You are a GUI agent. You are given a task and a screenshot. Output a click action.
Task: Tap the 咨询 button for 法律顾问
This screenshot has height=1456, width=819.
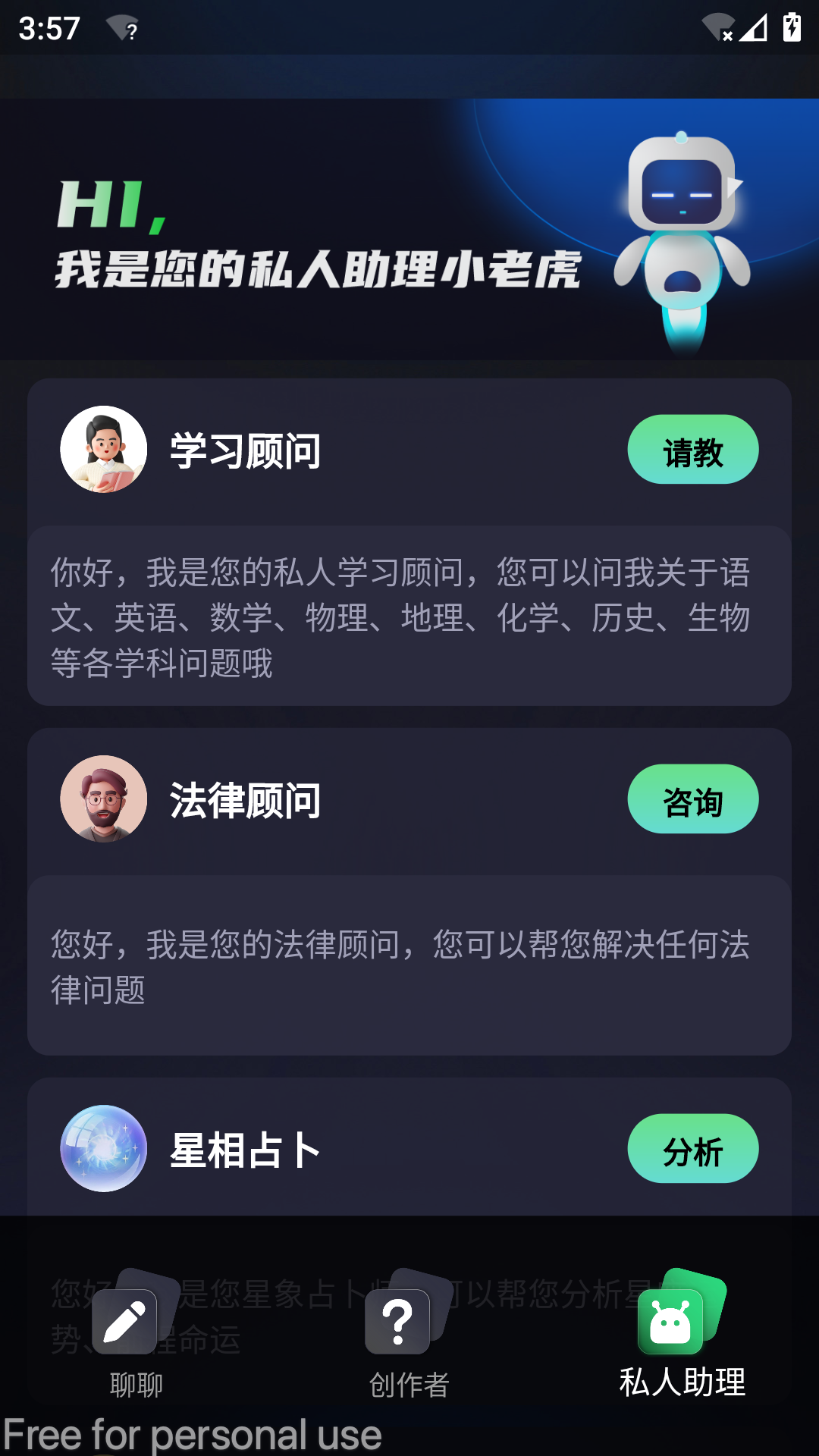pyautogui.click(x=692, y=799)
